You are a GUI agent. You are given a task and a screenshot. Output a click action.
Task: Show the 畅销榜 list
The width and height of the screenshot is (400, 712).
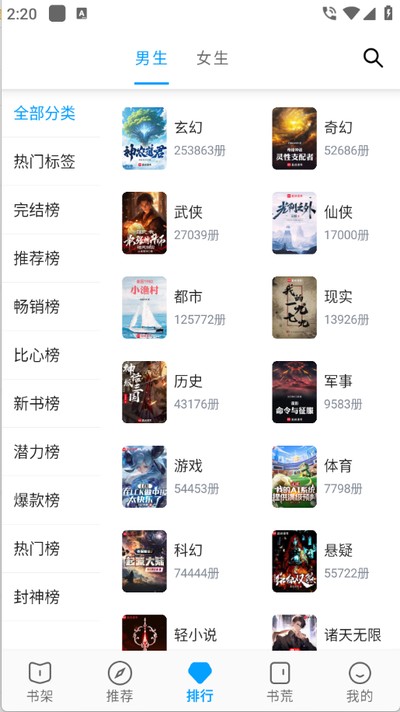[x=36, y=307]
